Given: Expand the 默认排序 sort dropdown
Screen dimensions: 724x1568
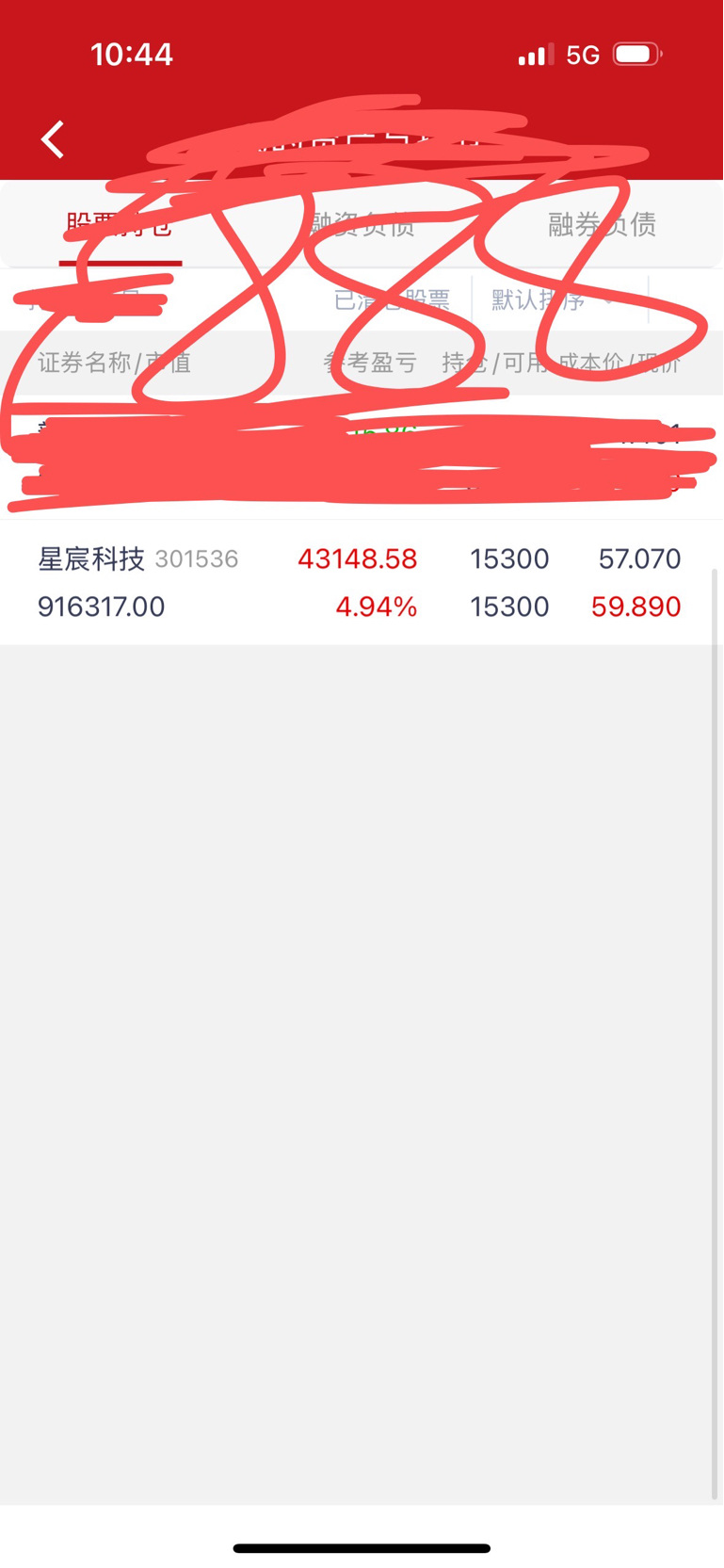Looking at the screenshot, I should [553, 299].
